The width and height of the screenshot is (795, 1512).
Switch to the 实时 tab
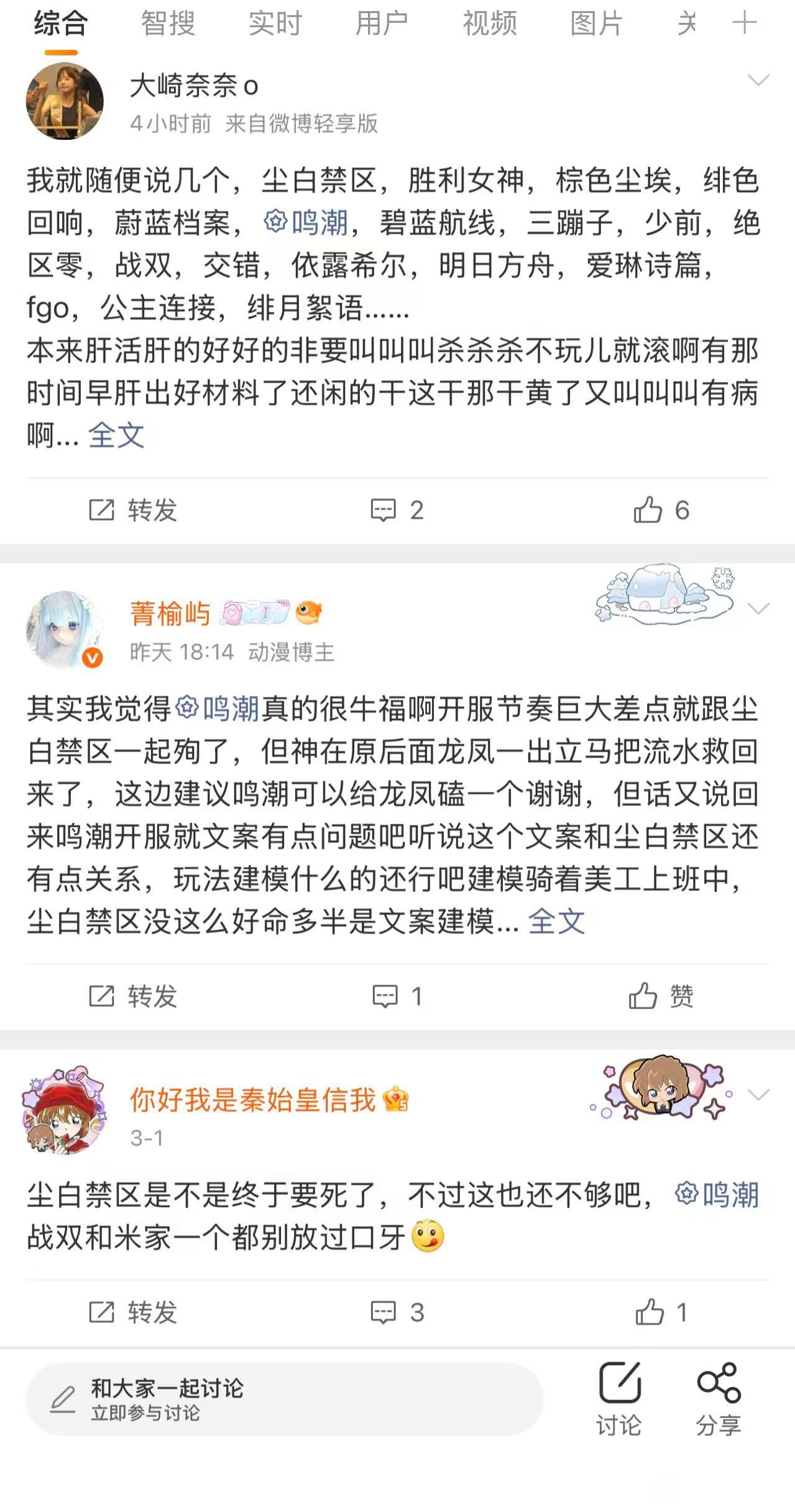click(x=275, y=24)
